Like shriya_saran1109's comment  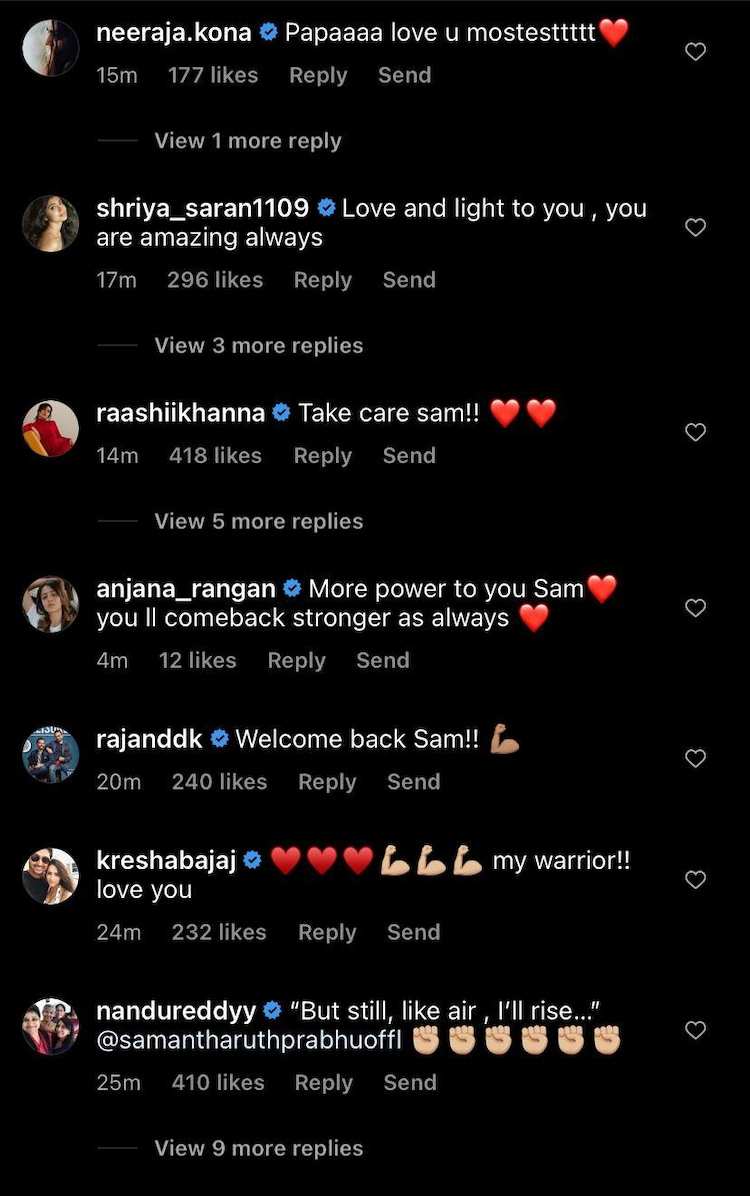click(695, 228)
